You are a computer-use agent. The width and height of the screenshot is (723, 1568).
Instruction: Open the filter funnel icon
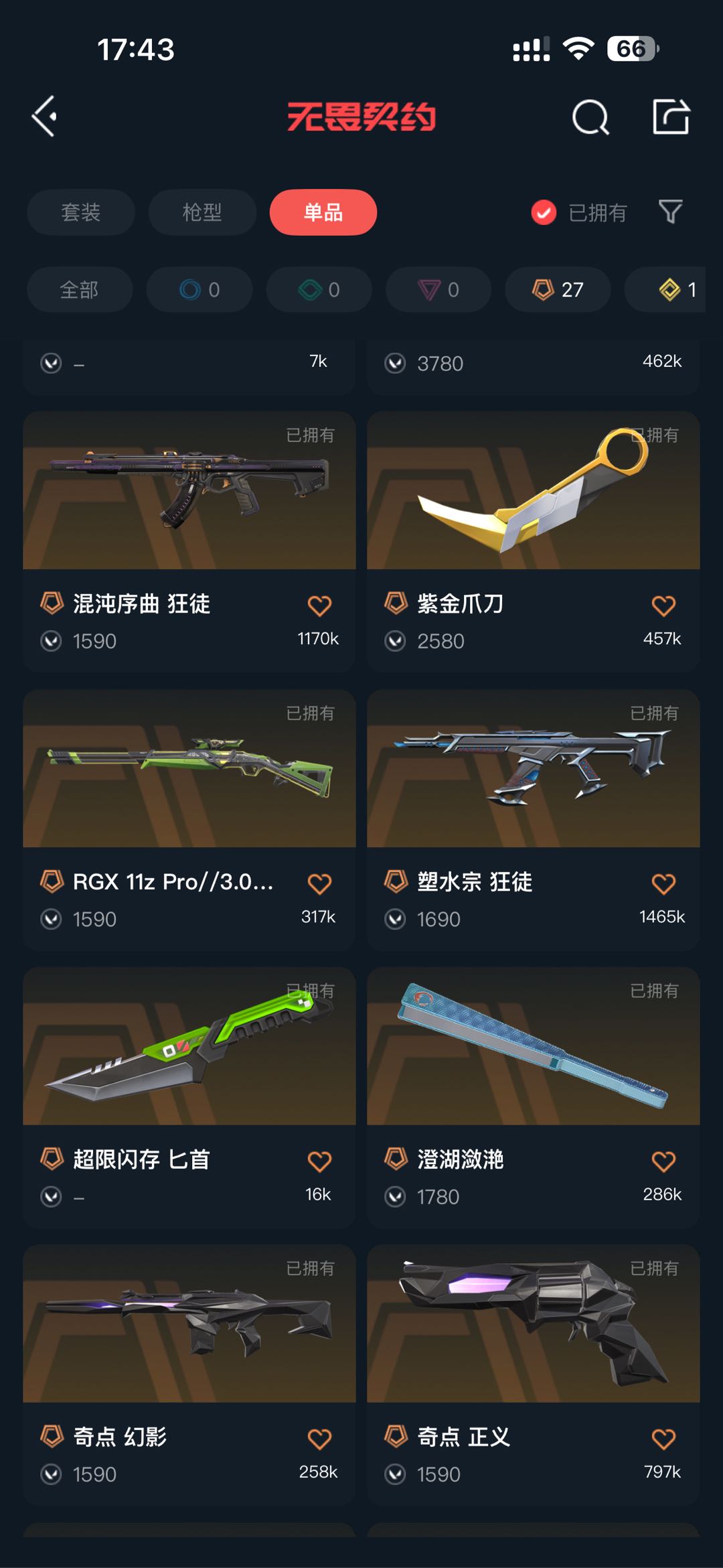[670, 212]
